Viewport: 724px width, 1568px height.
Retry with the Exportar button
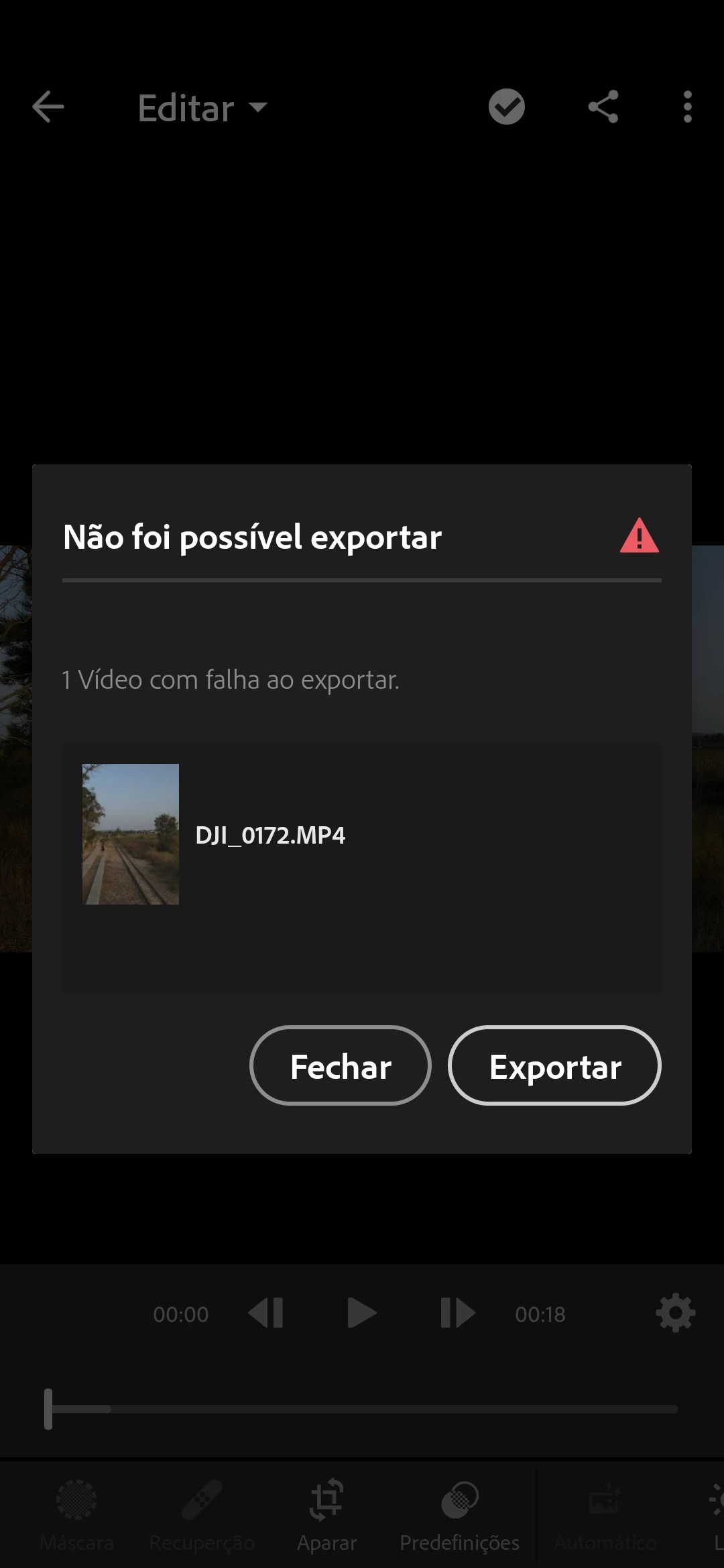pos(554,1065)
